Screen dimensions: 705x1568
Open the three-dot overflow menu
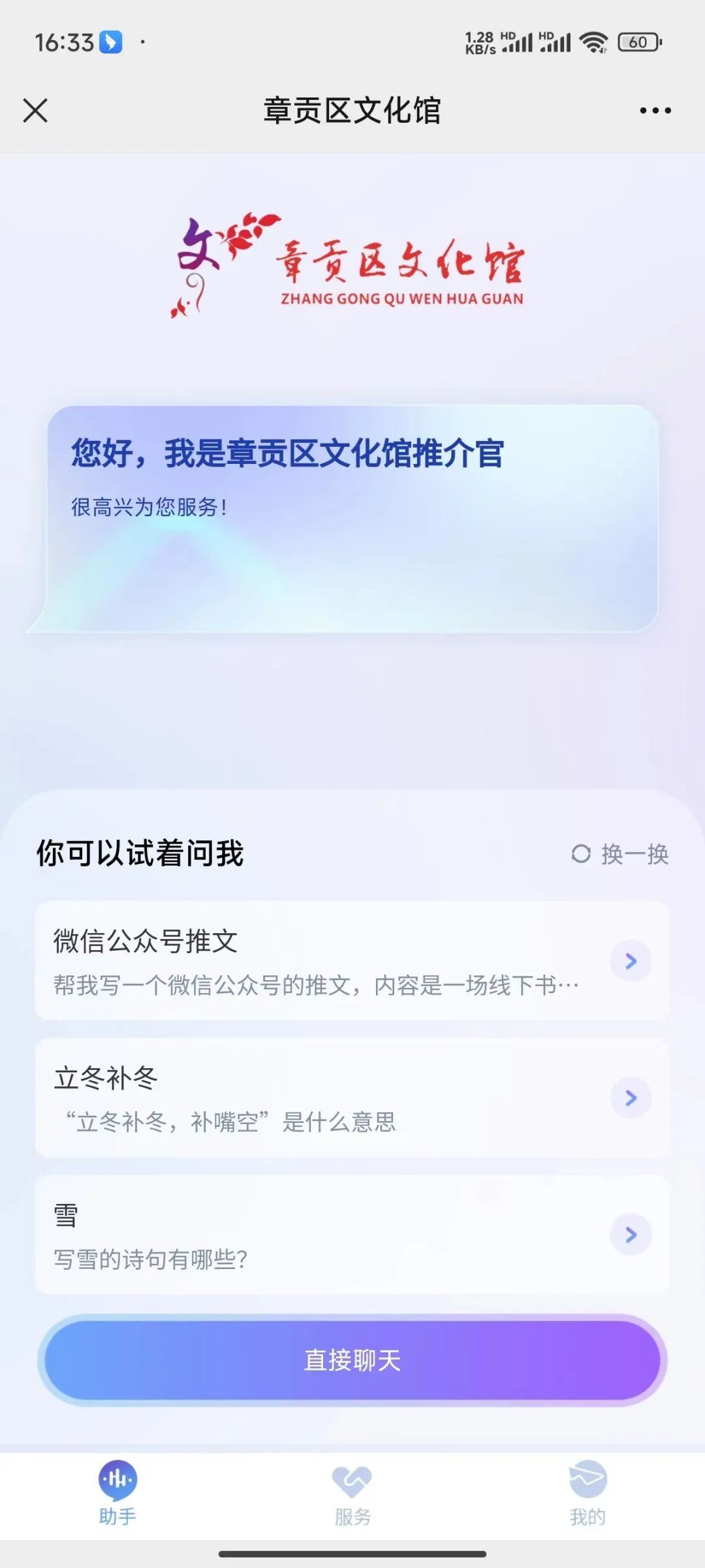655,110
